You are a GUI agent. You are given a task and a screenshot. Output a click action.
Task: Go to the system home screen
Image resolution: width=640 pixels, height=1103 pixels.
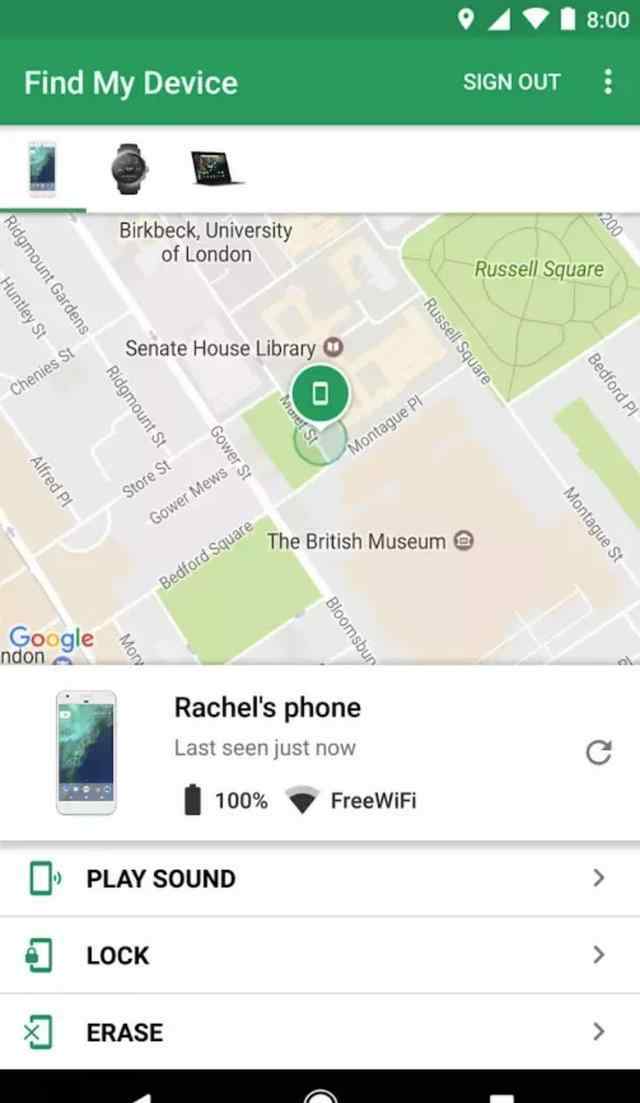321,1095
